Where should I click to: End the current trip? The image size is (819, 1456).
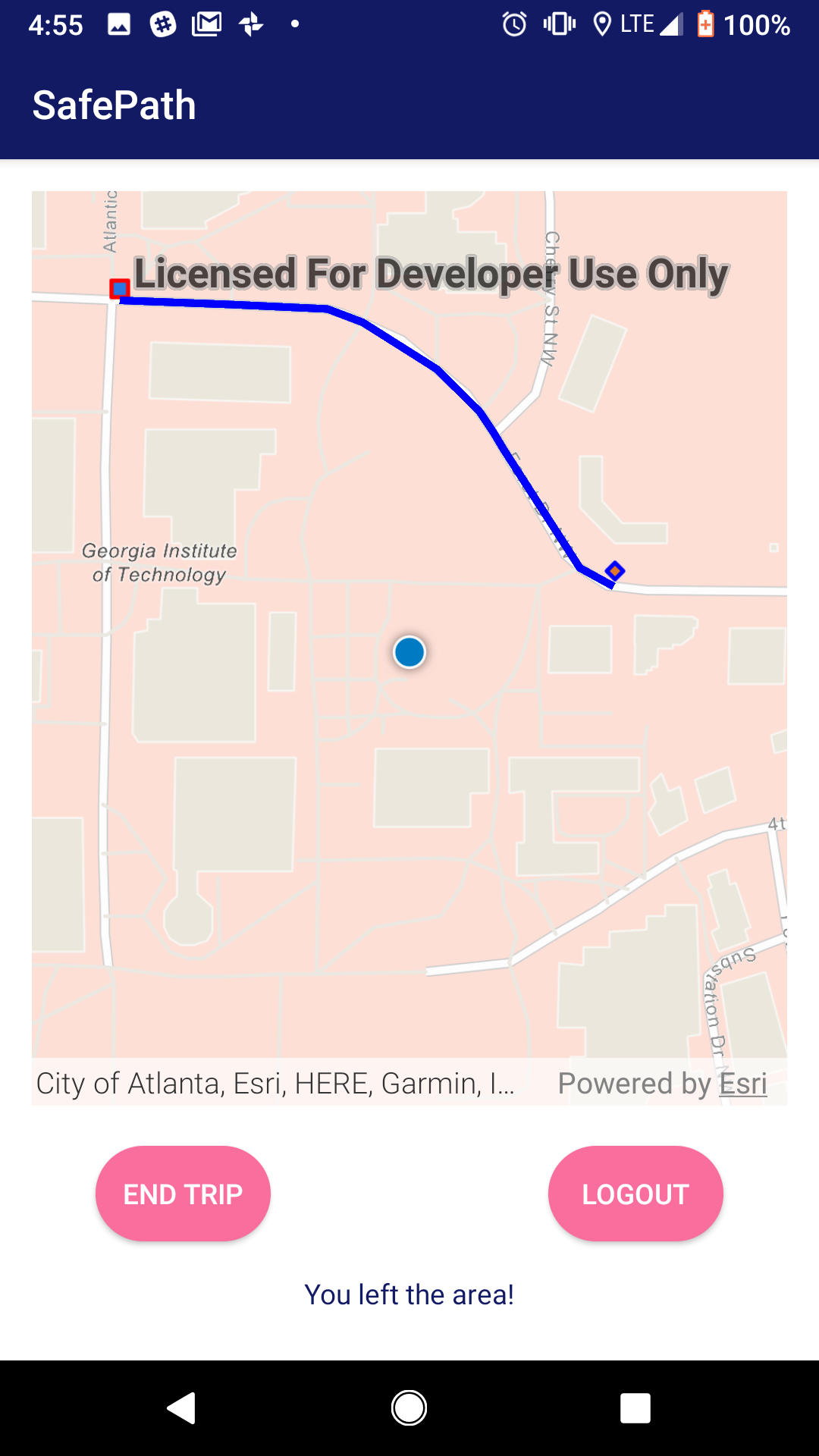[x=183, y=1194]
